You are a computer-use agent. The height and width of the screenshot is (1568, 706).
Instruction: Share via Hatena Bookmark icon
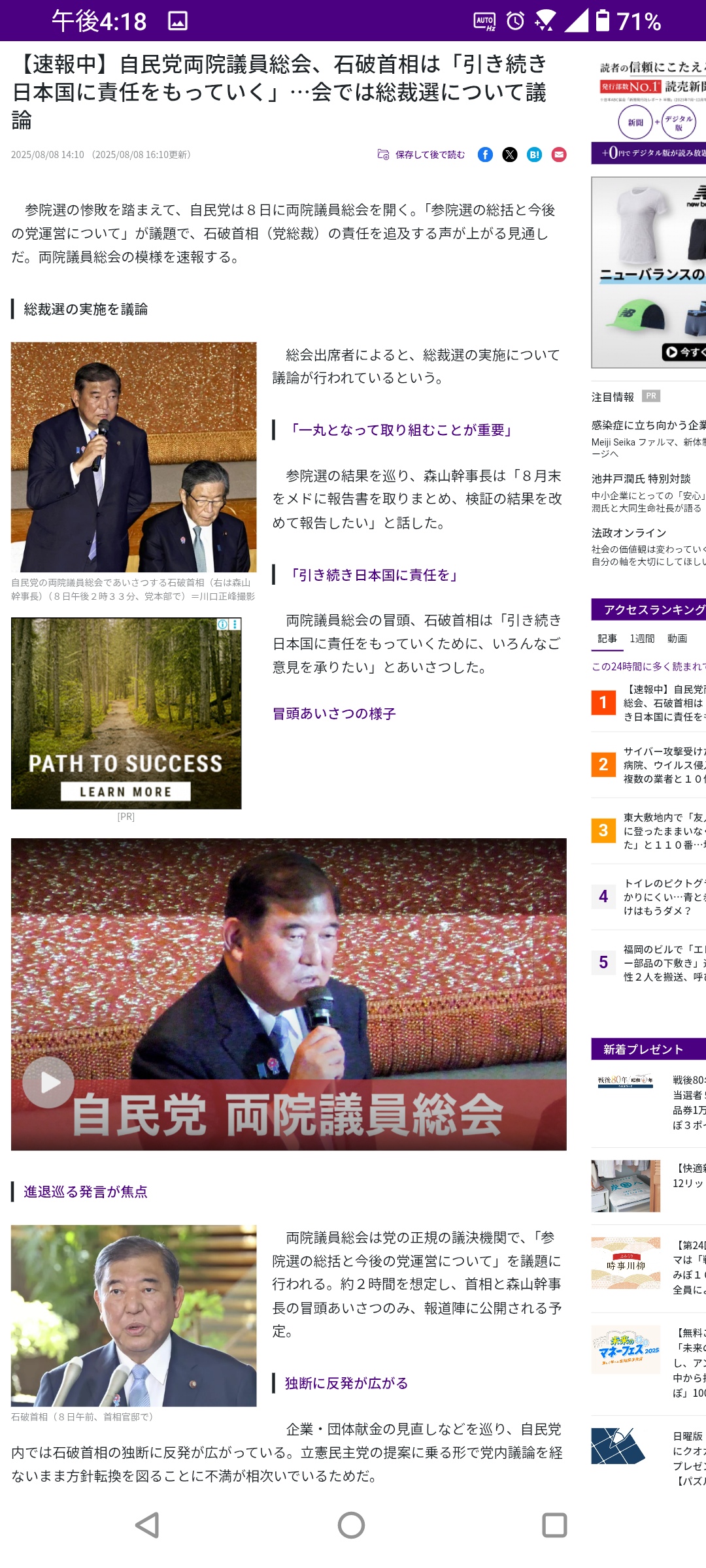pos(534,155)
